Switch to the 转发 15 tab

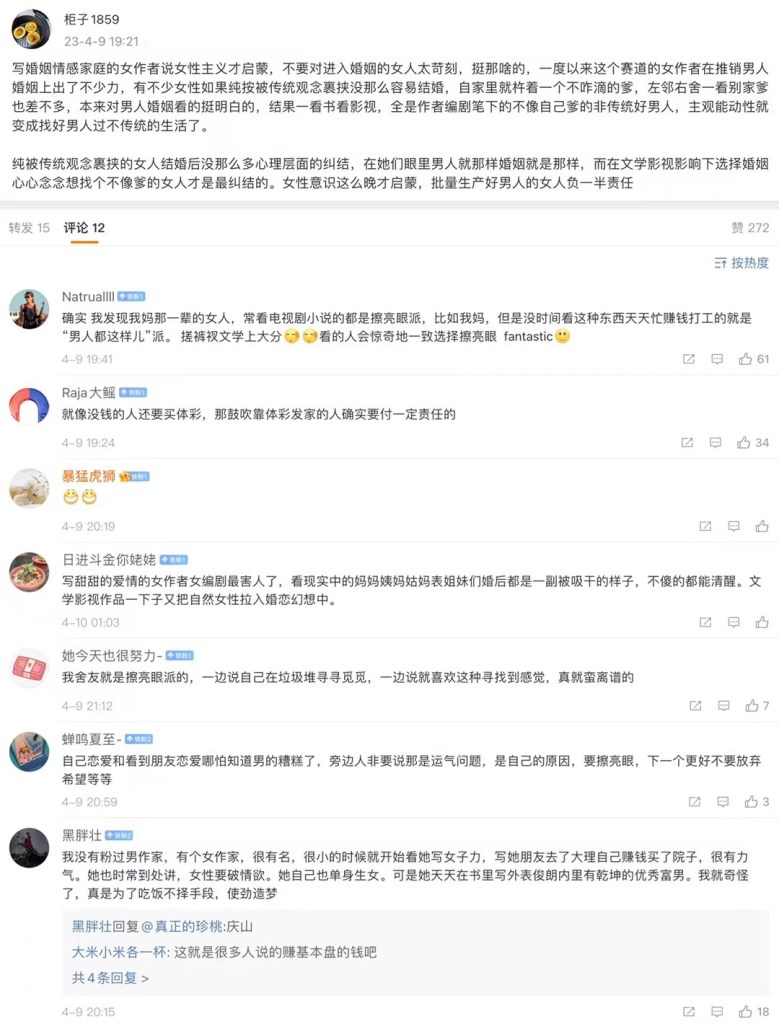pos(29,228)
